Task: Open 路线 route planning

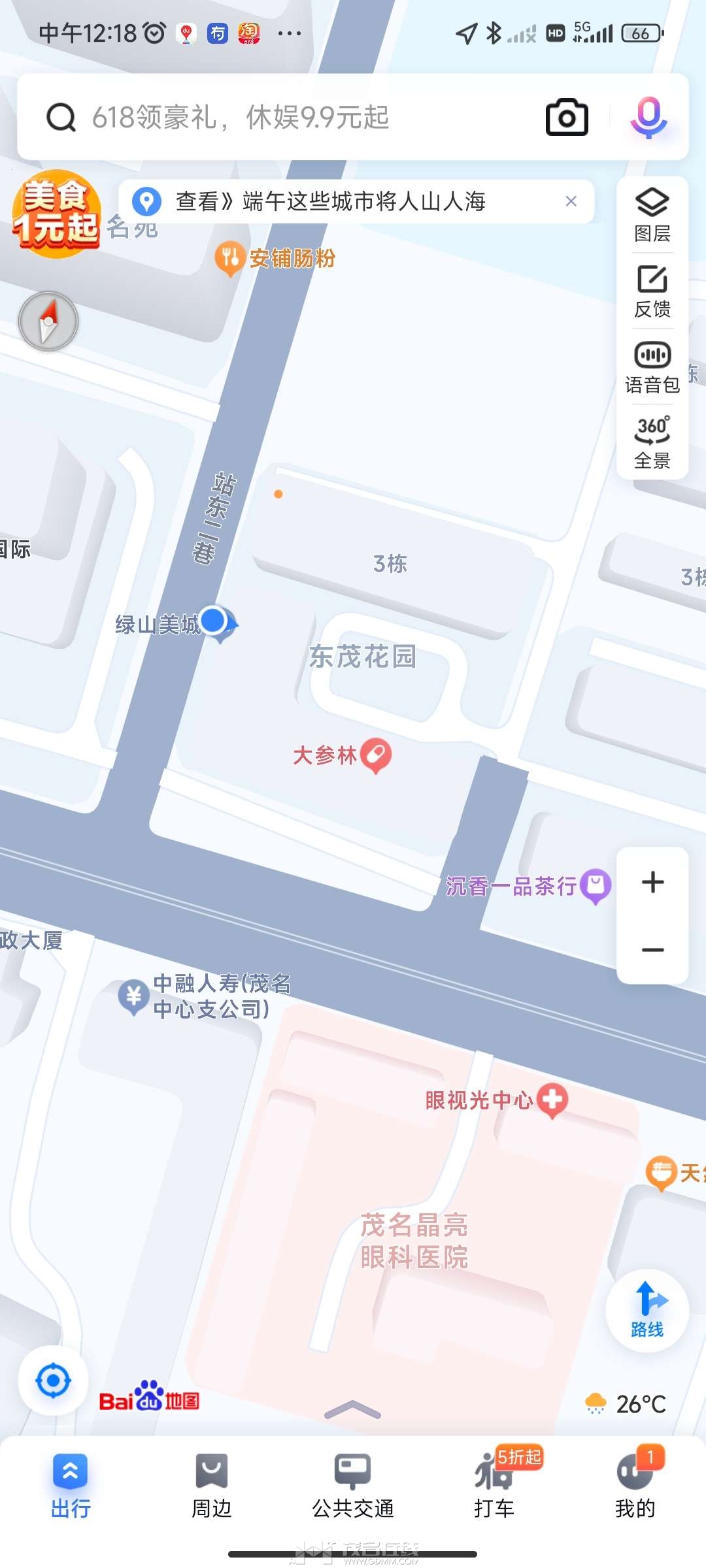Action: (647, 1309)
